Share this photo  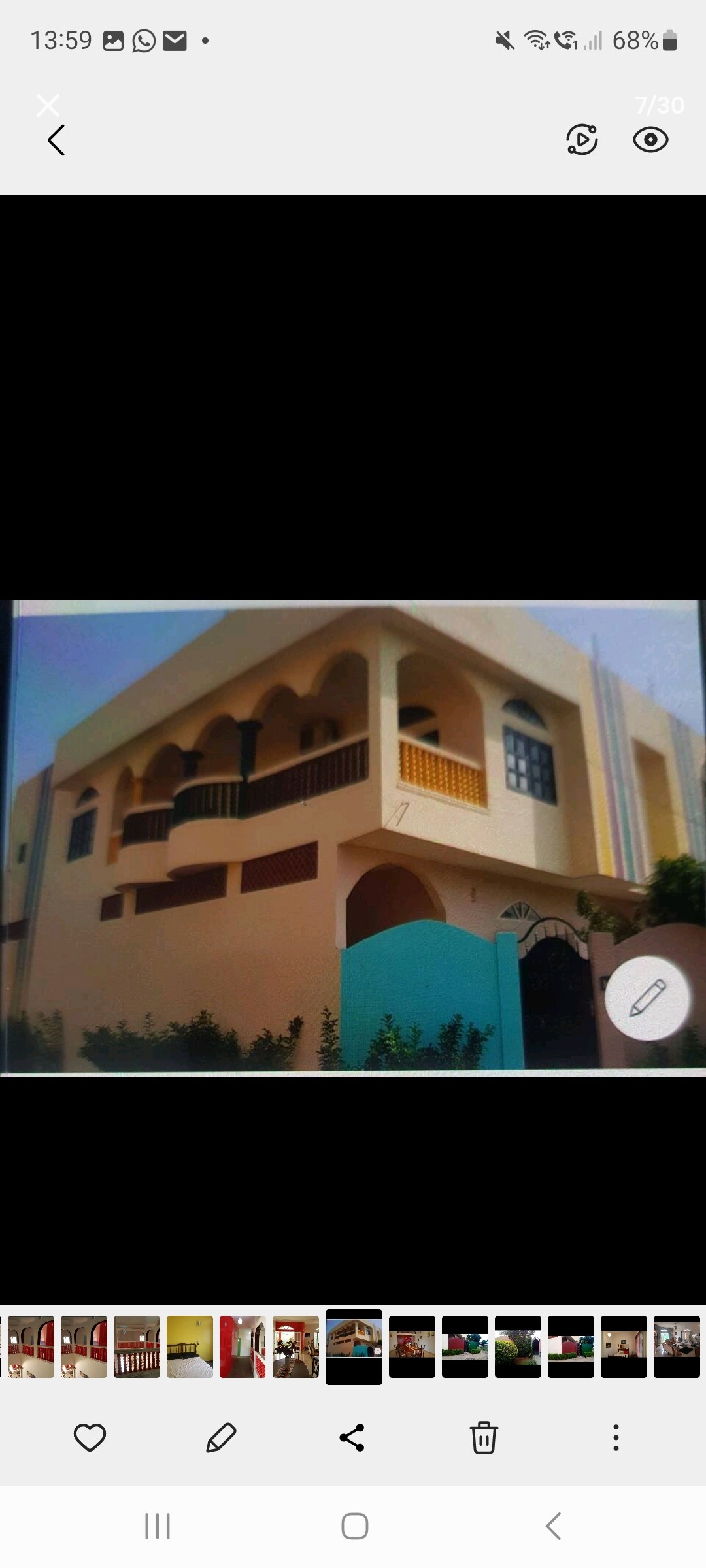352,1438
